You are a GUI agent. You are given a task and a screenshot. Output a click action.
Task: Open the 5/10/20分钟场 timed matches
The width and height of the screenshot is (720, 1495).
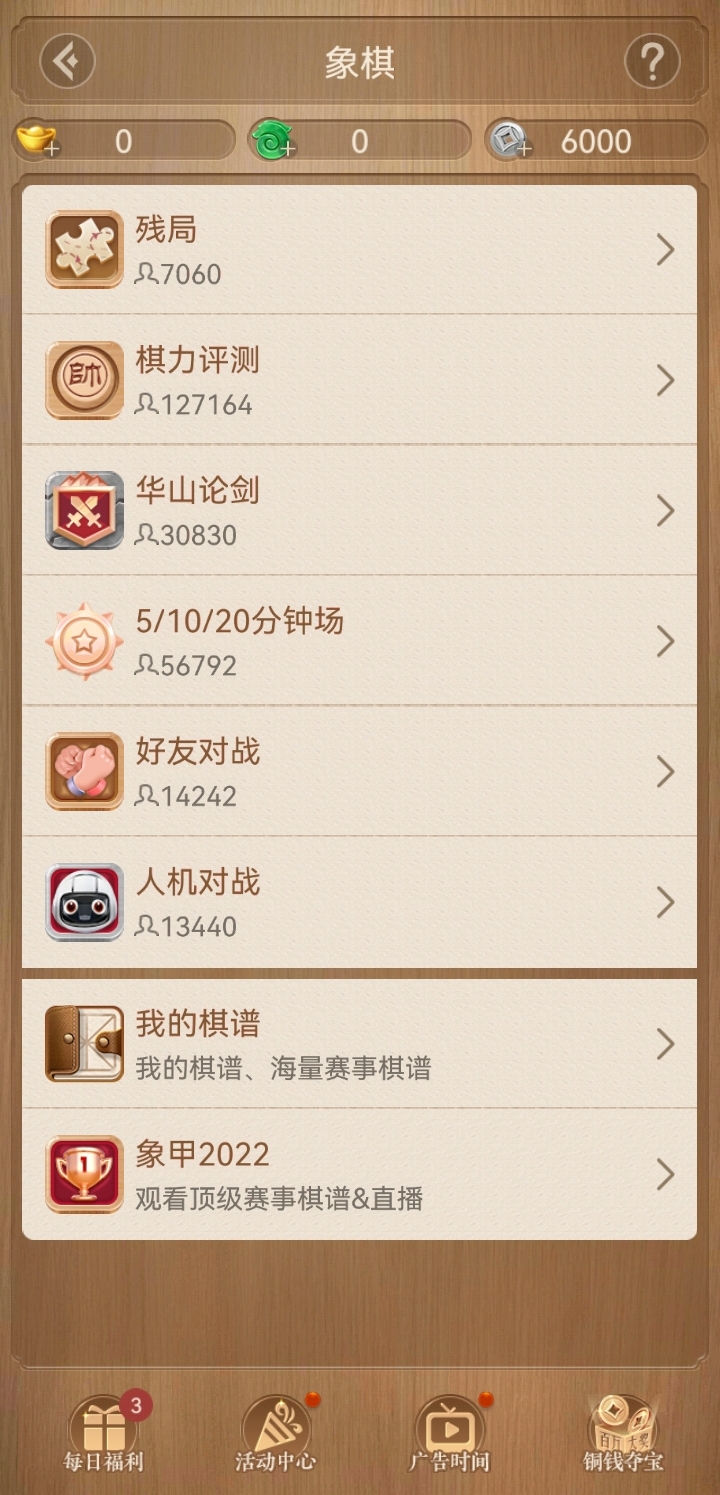(359, 641)
